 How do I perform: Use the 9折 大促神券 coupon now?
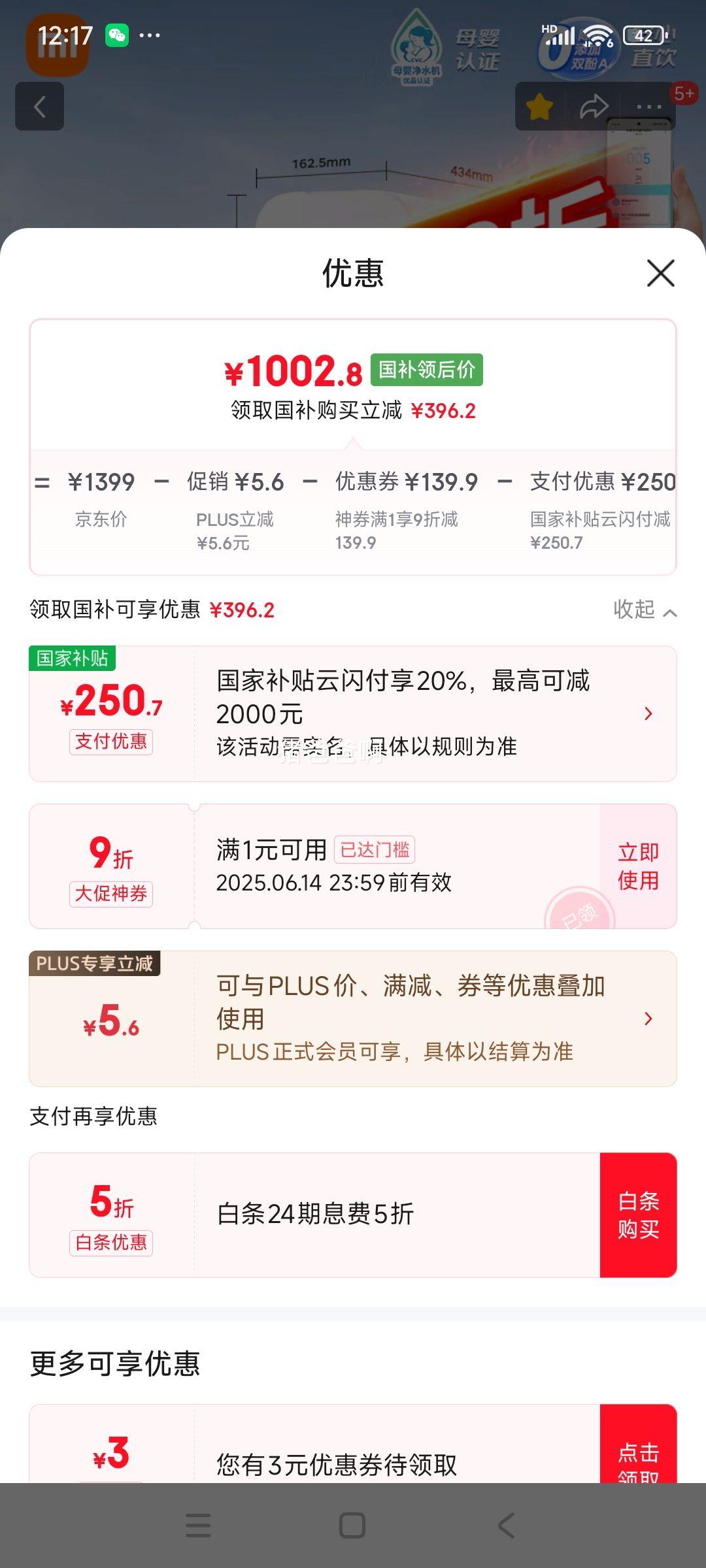pos(638,866)
